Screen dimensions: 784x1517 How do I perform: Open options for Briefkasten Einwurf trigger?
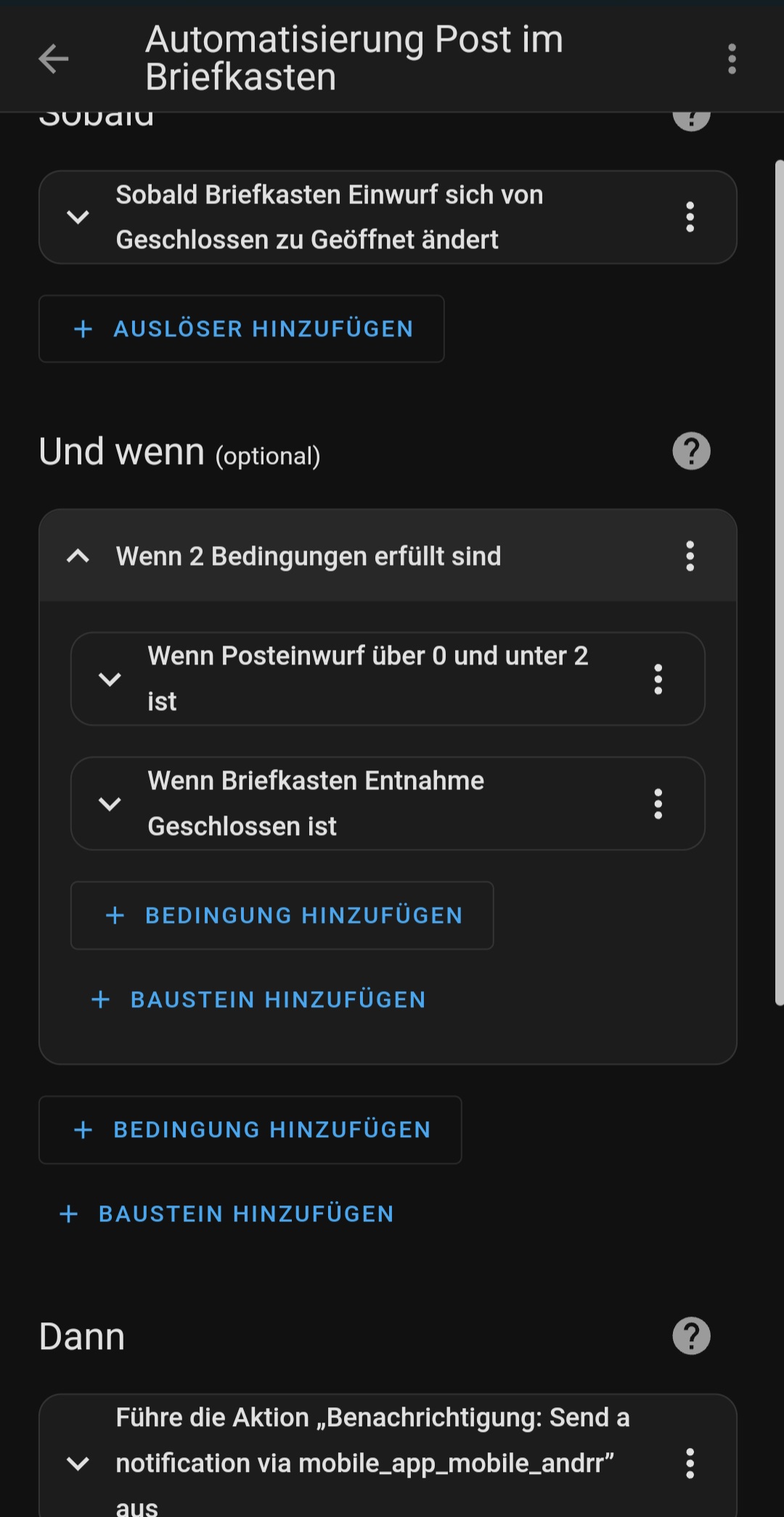click(690, 217)
